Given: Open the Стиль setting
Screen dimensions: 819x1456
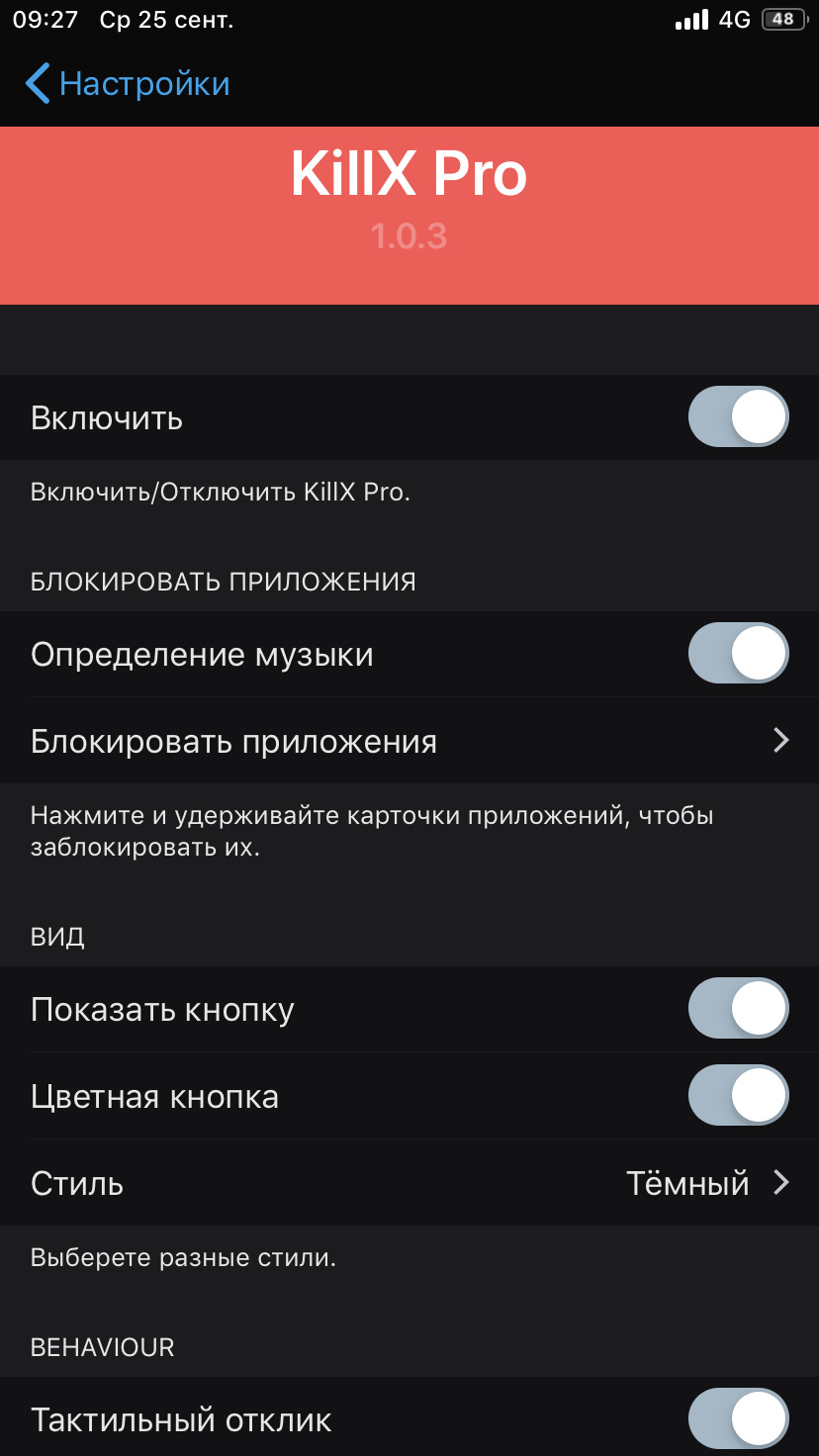Looking at the screenshot, I should click(x=409, y=1183).
